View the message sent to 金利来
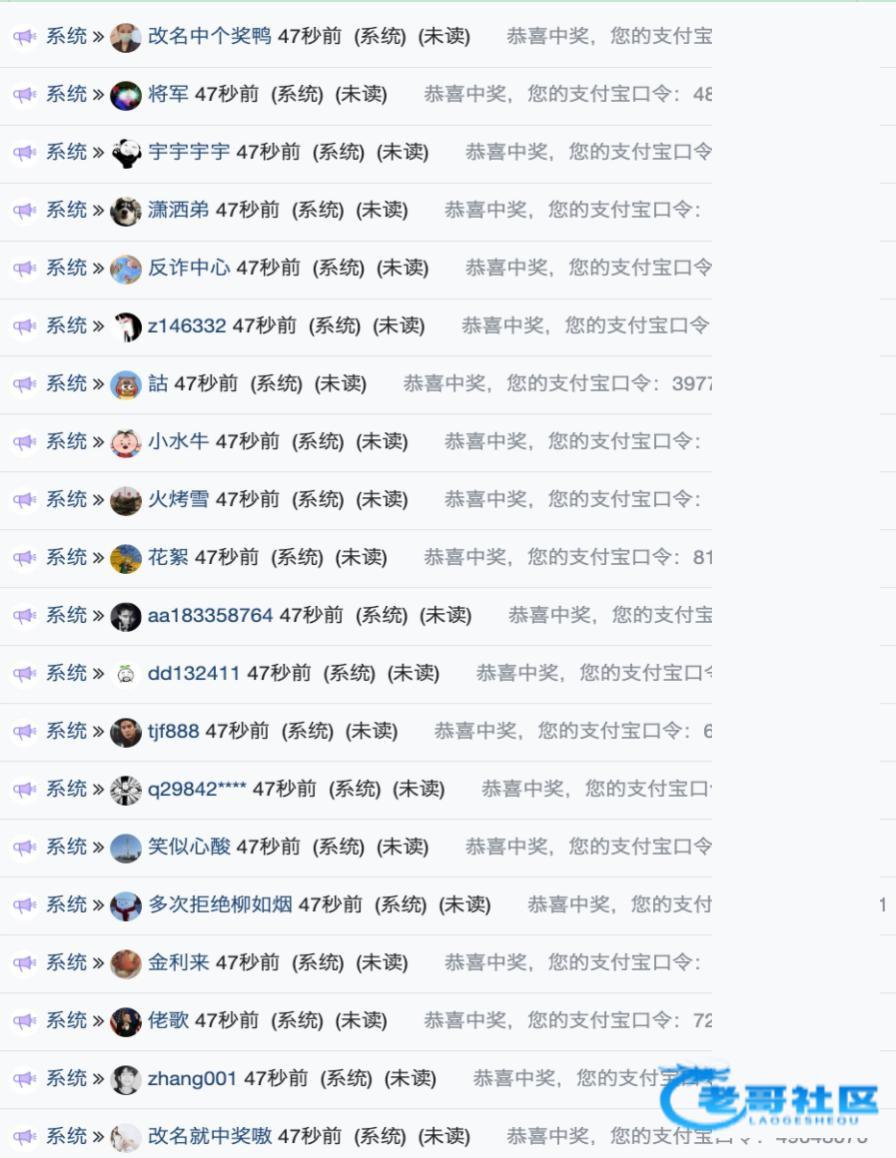Screen dimensions: 896x1158 pyautogui.click(x=571, y=963)
